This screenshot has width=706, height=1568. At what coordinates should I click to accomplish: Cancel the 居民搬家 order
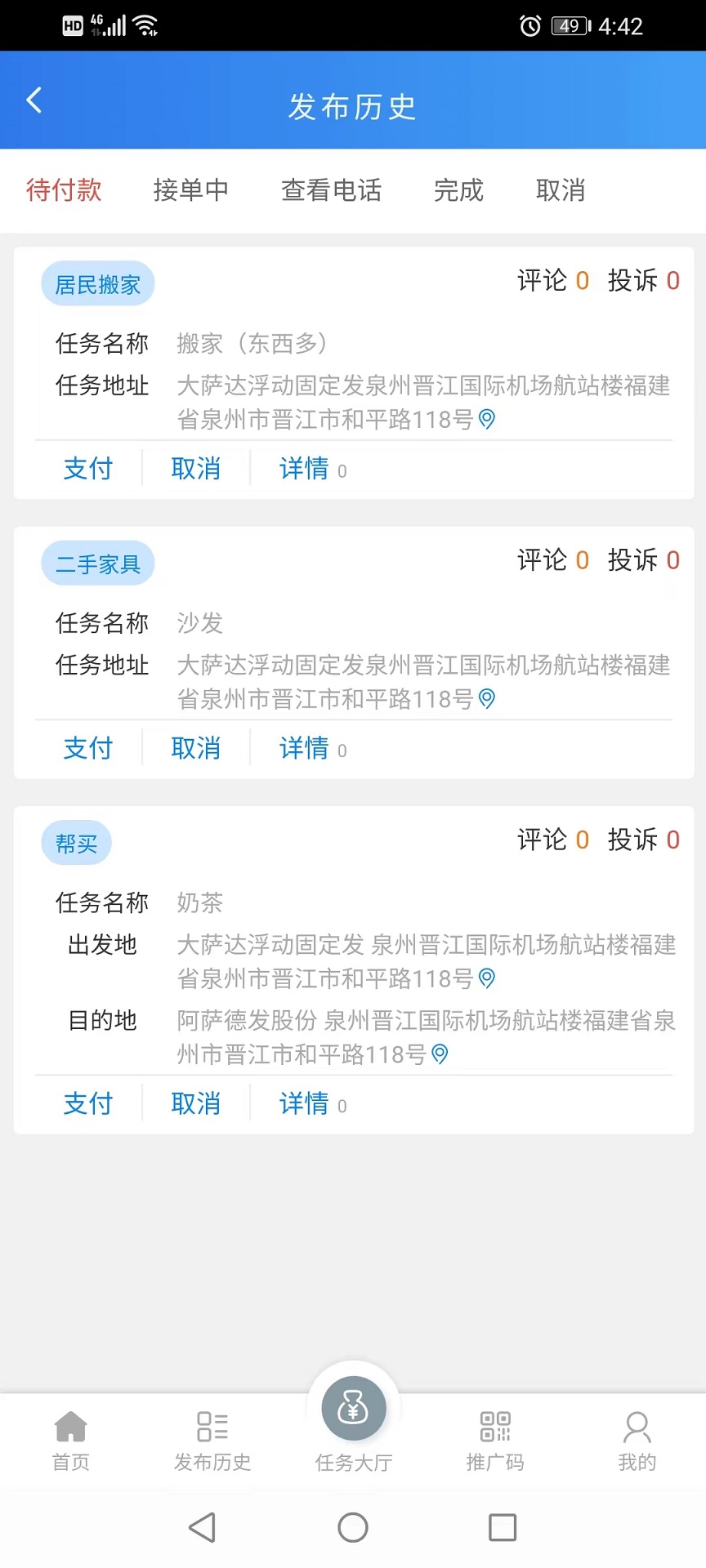(x=195, y=469)
